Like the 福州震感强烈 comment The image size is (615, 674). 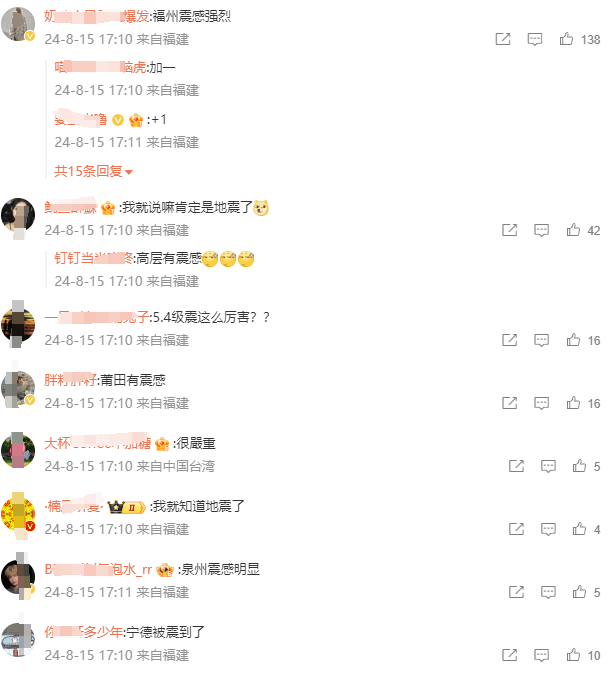567,39
